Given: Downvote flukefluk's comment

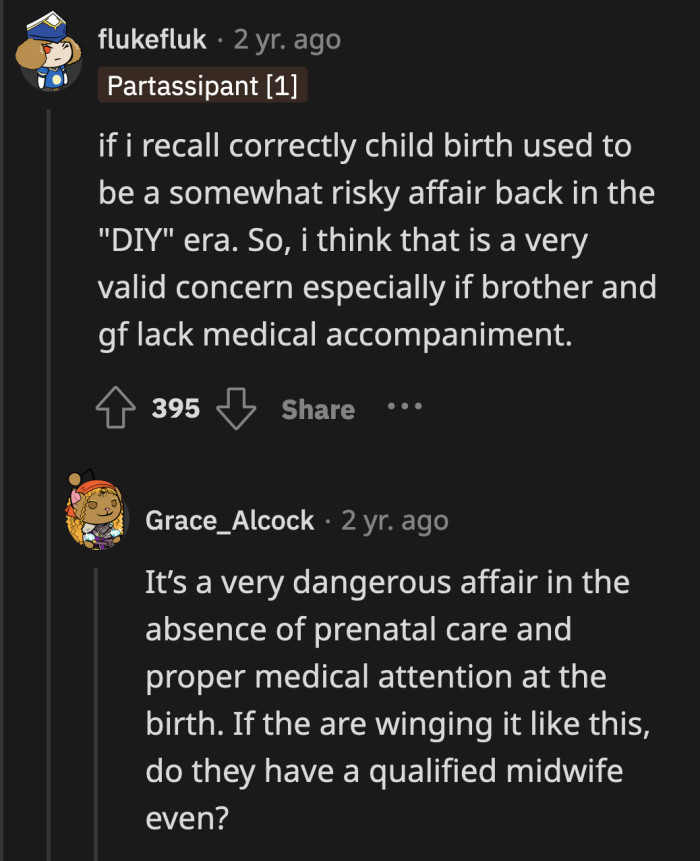Looking at the screenshot, I should 237,409.
